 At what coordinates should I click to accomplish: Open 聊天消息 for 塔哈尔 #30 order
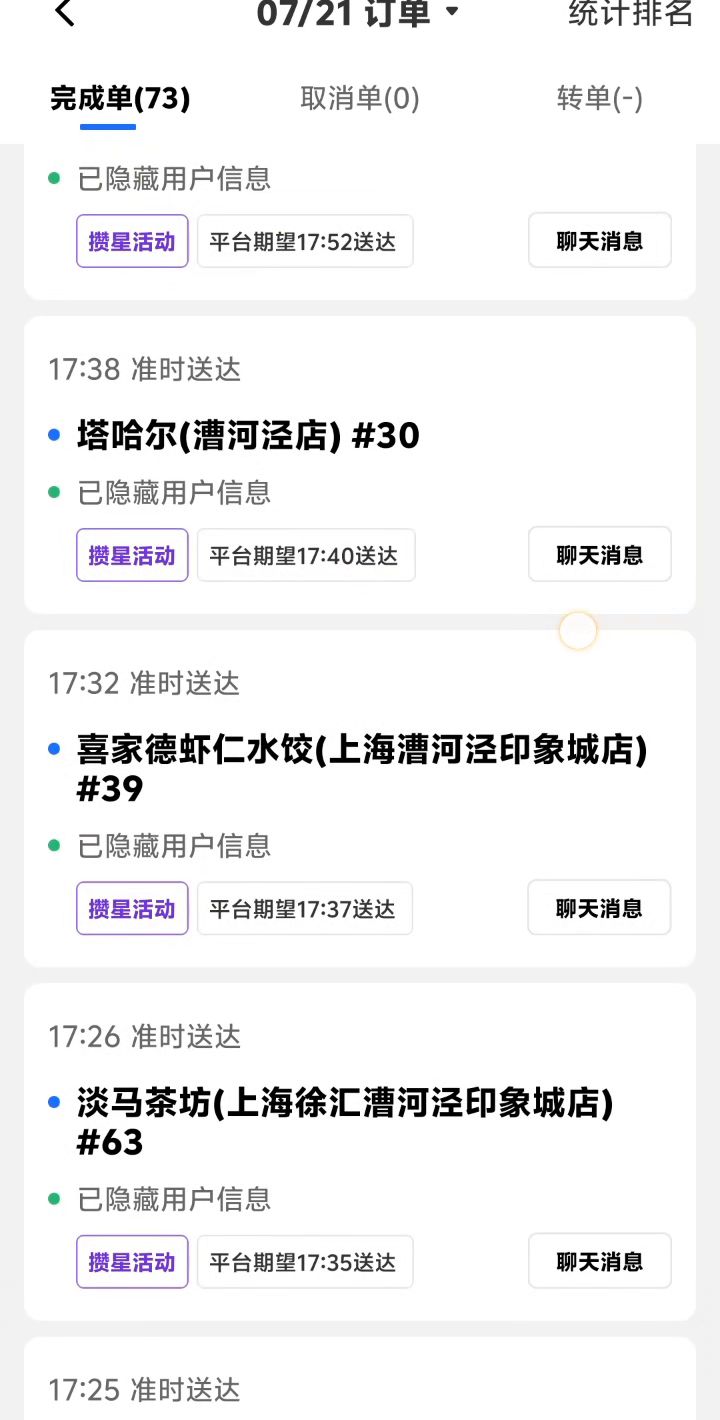(x=599, y=555)
